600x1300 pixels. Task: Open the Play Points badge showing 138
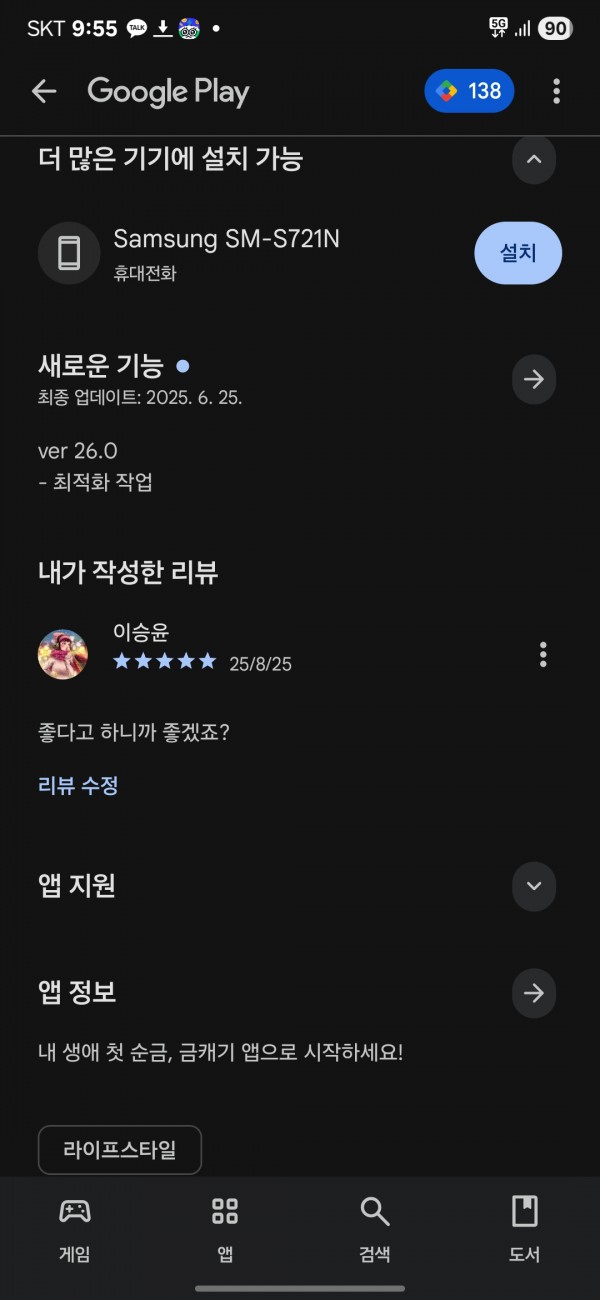click(469, 92)
